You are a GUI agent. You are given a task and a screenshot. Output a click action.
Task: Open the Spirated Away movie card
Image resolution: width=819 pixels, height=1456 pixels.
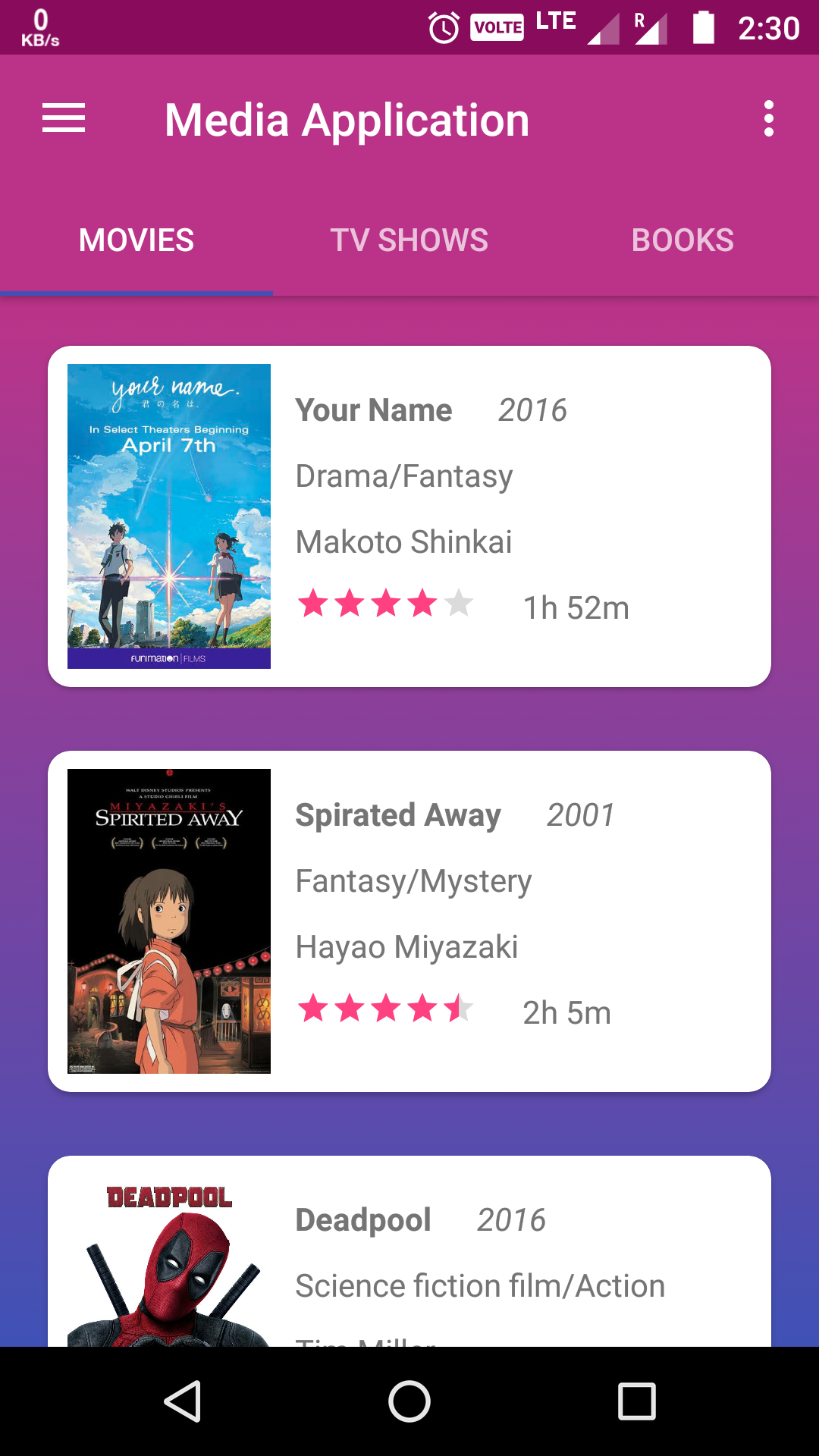409,921
